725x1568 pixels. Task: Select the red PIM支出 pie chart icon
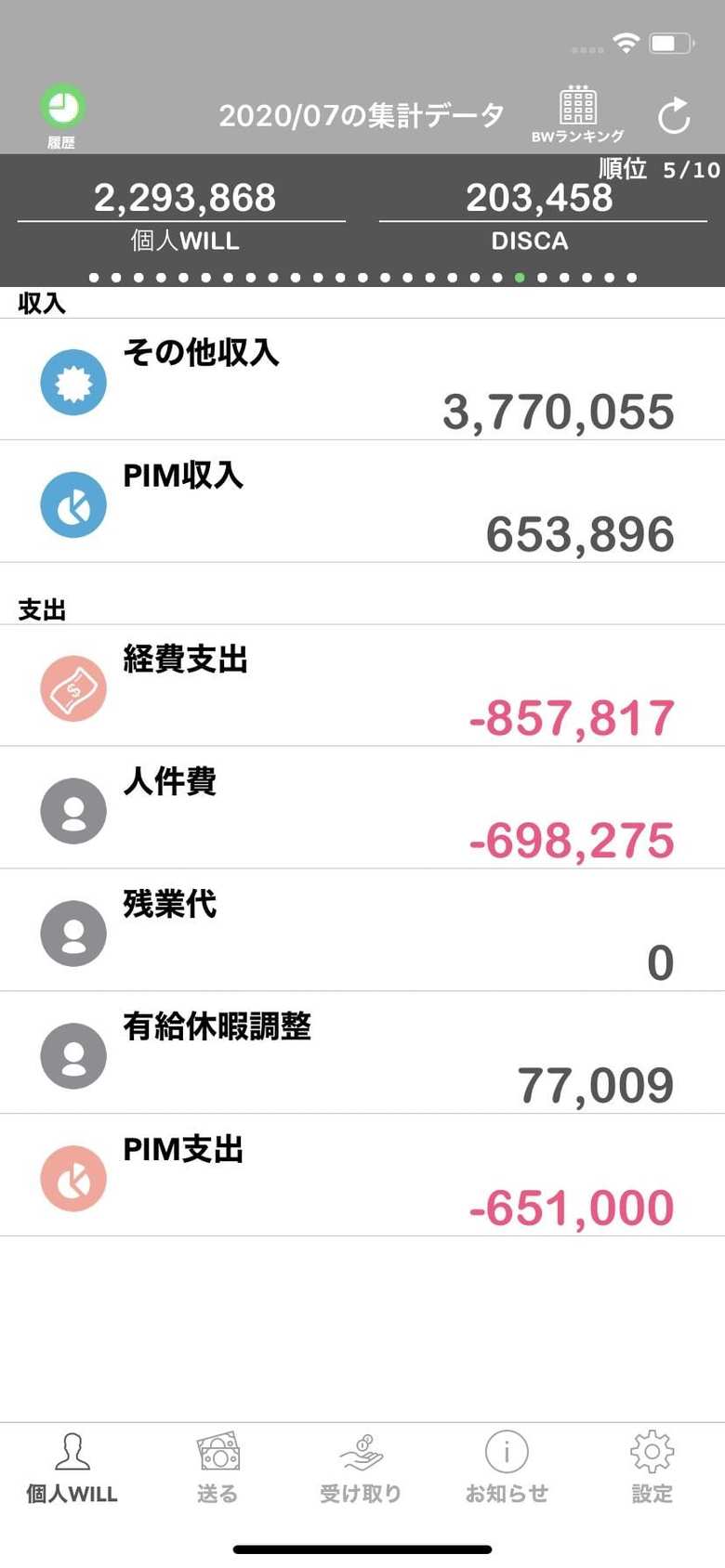pos(72,1176)
